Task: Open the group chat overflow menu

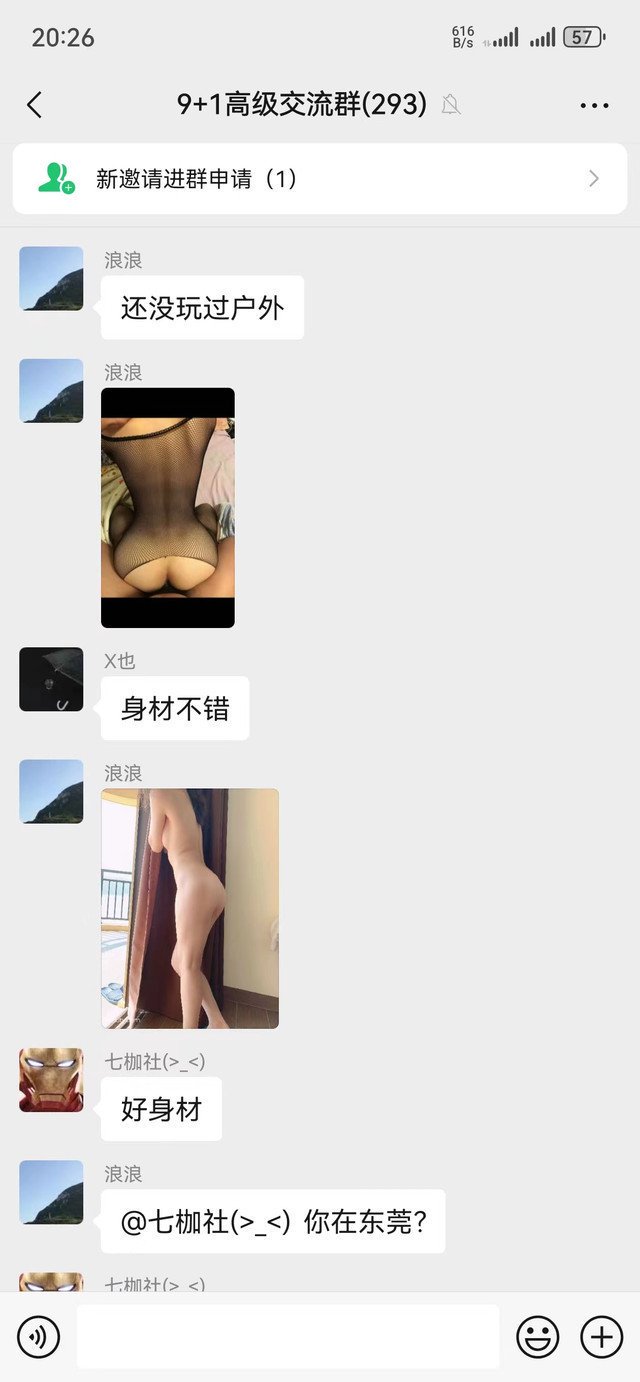Action: coord(594,105)
